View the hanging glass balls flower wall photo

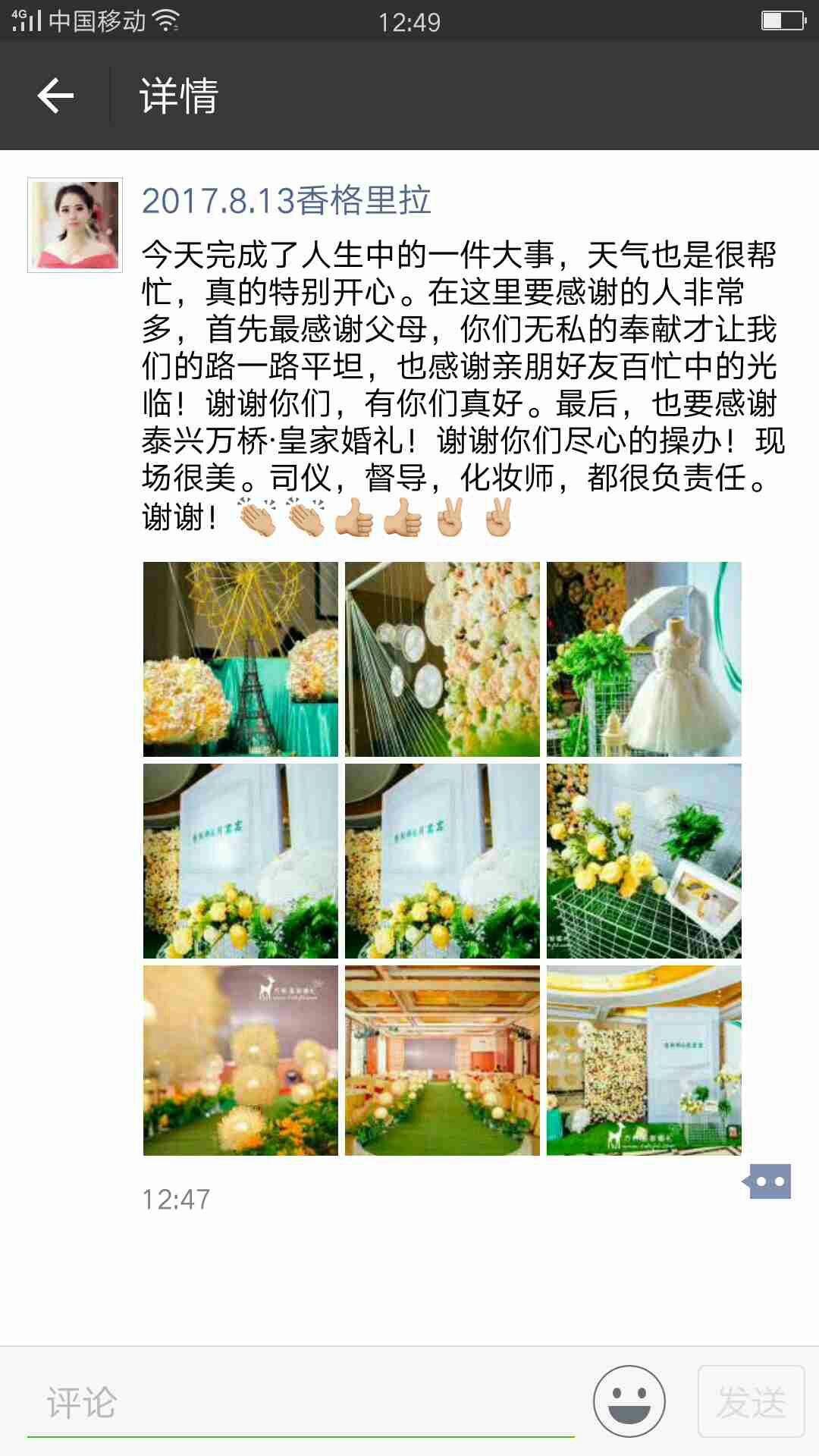coord(442,659)
